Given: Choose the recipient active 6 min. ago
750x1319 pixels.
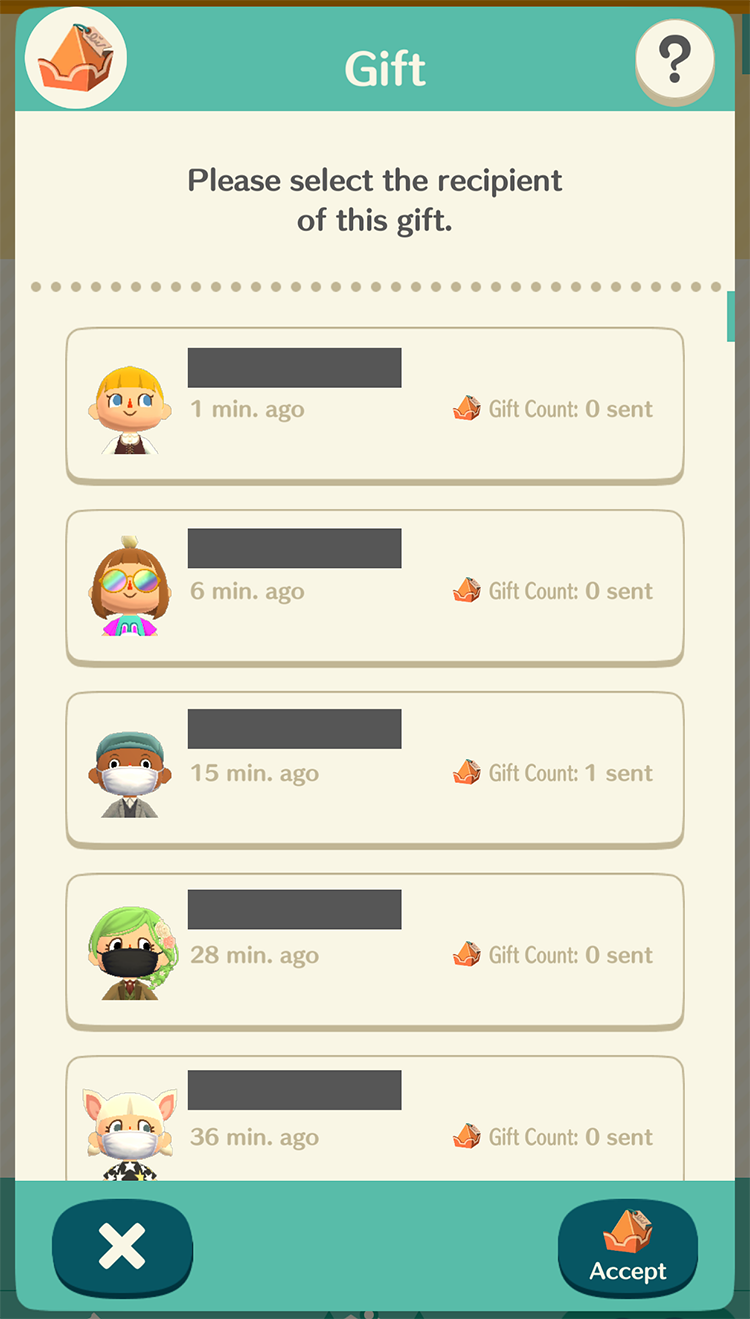Looking at the screenshot, I should (x=375, y=588).
